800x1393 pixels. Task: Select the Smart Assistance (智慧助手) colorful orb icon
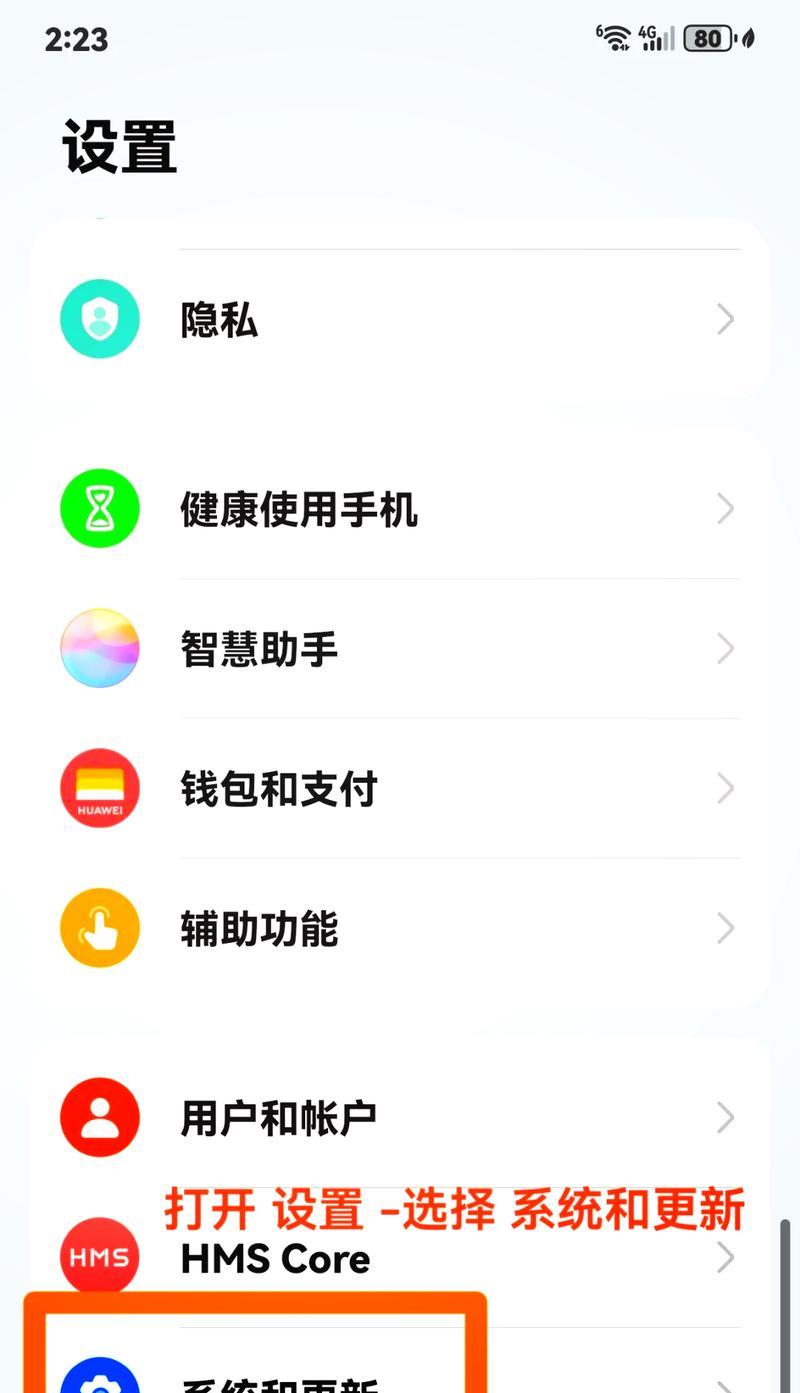(99, 648)
